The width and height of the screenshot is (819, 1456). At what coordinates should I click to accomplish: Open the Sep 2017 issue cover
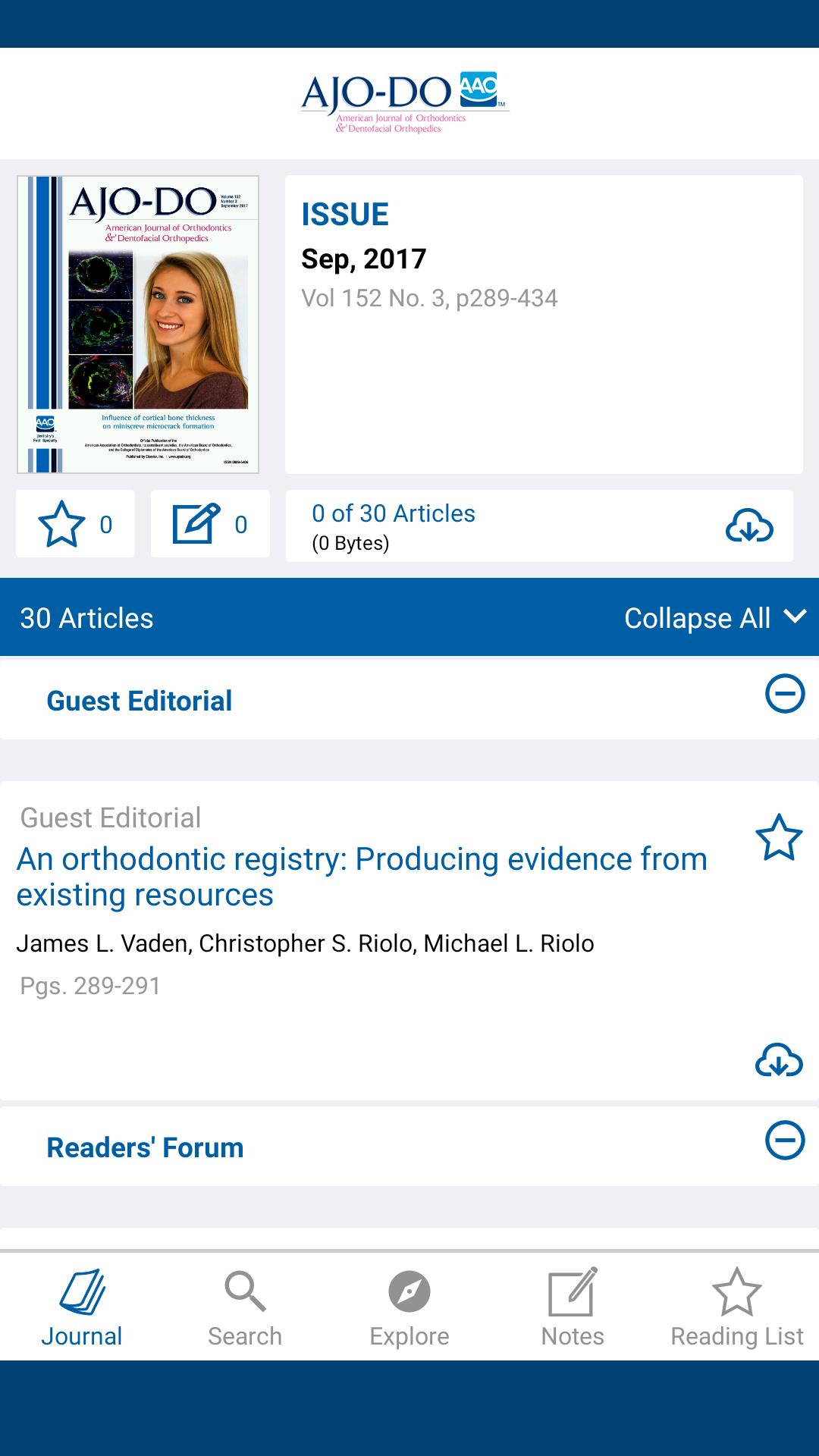(138, 325)
